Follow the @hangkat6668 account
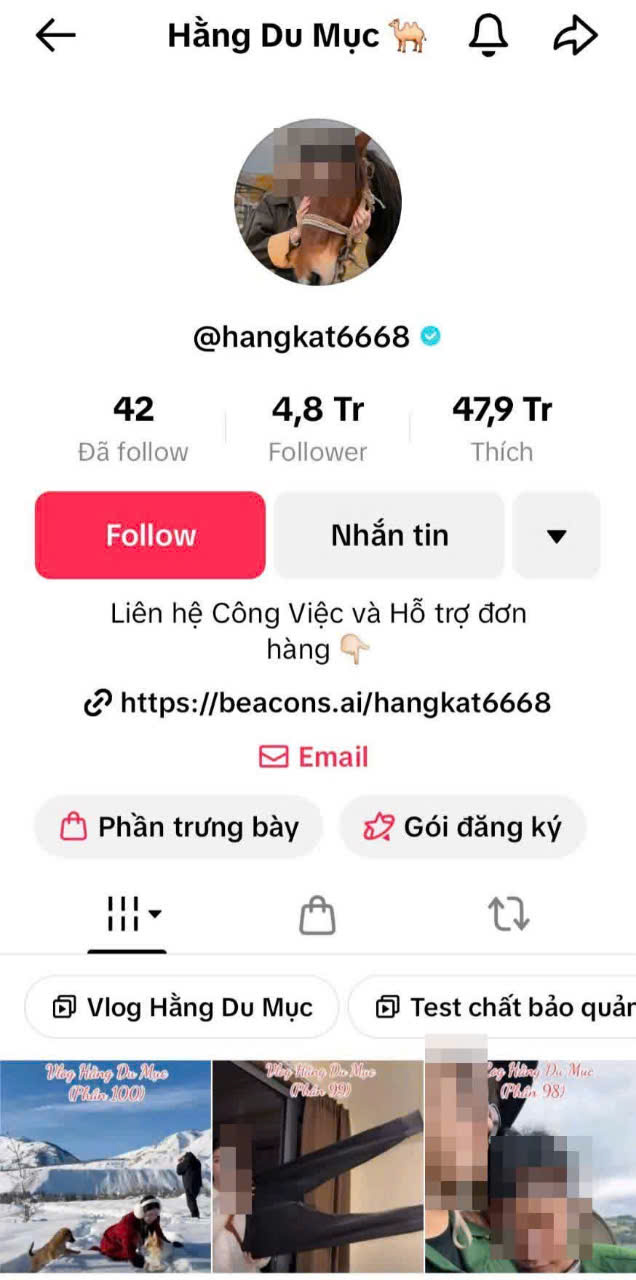Screen dimensions: 636x1280 tap(150, 535)
